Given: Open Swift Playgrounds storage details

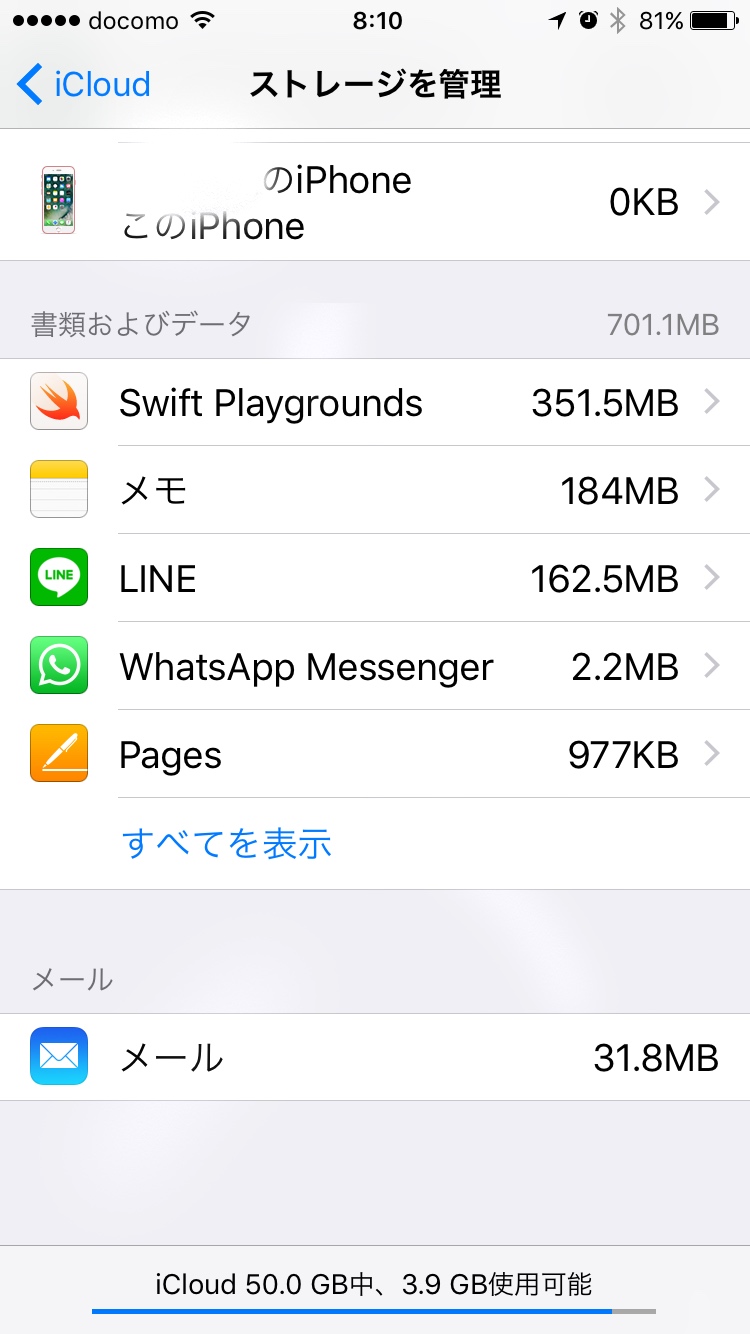Looking at the screenshot, I should [x=375, y=403].
